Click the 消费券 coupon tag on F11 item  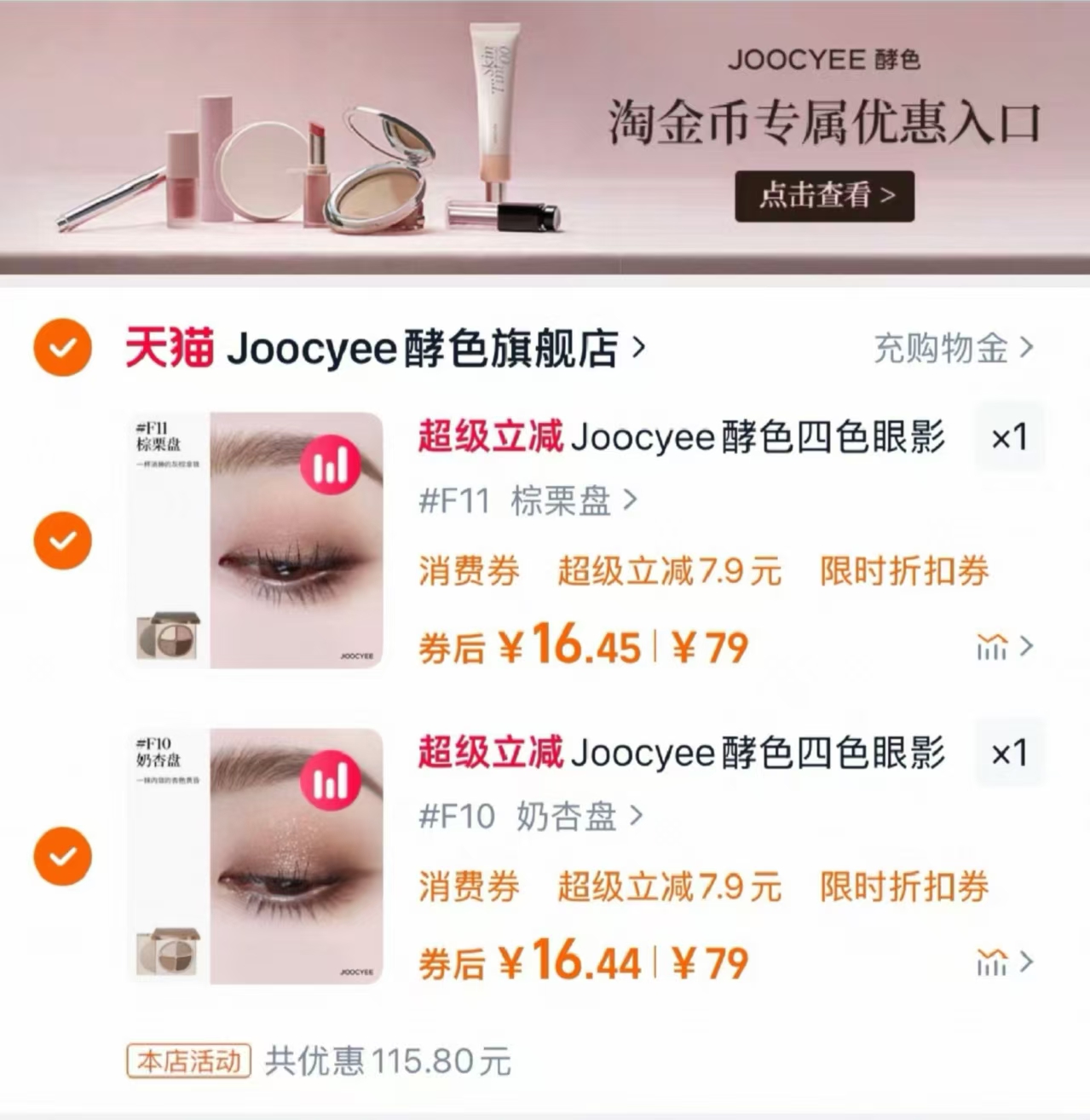pos(468,573)
